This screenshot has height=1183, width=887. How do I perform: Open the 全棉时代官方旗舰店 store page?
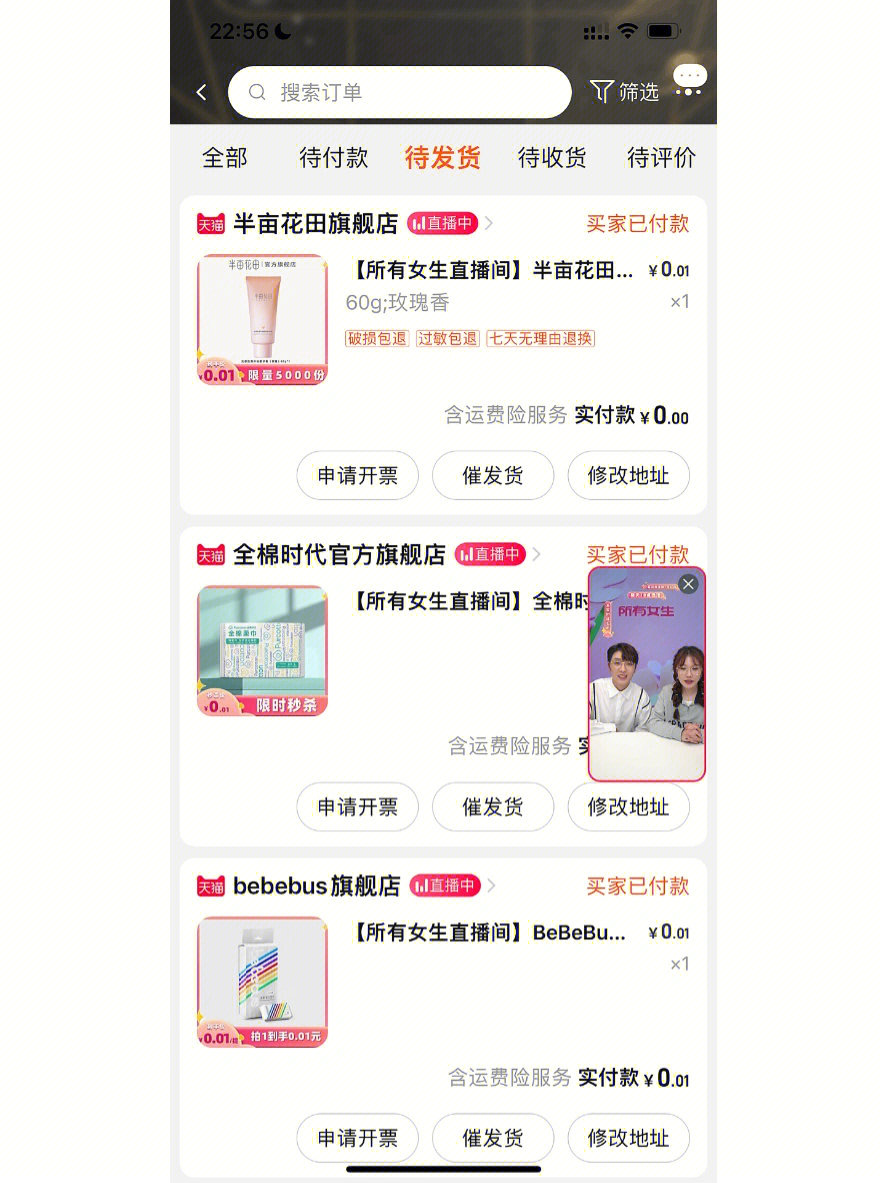(338, 554)
